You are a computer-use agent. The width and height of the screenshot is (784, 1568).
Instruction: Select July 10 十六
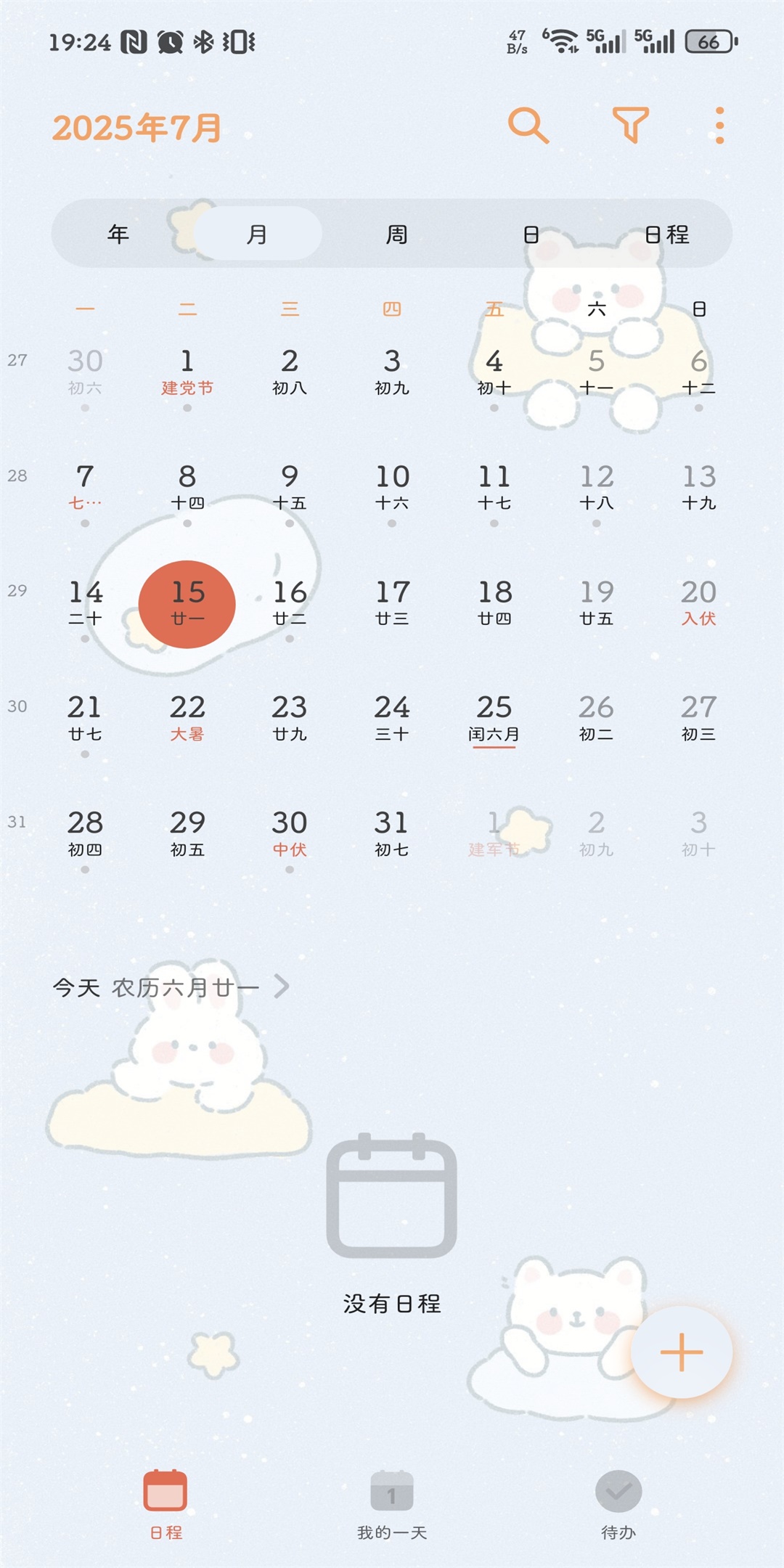392,487
